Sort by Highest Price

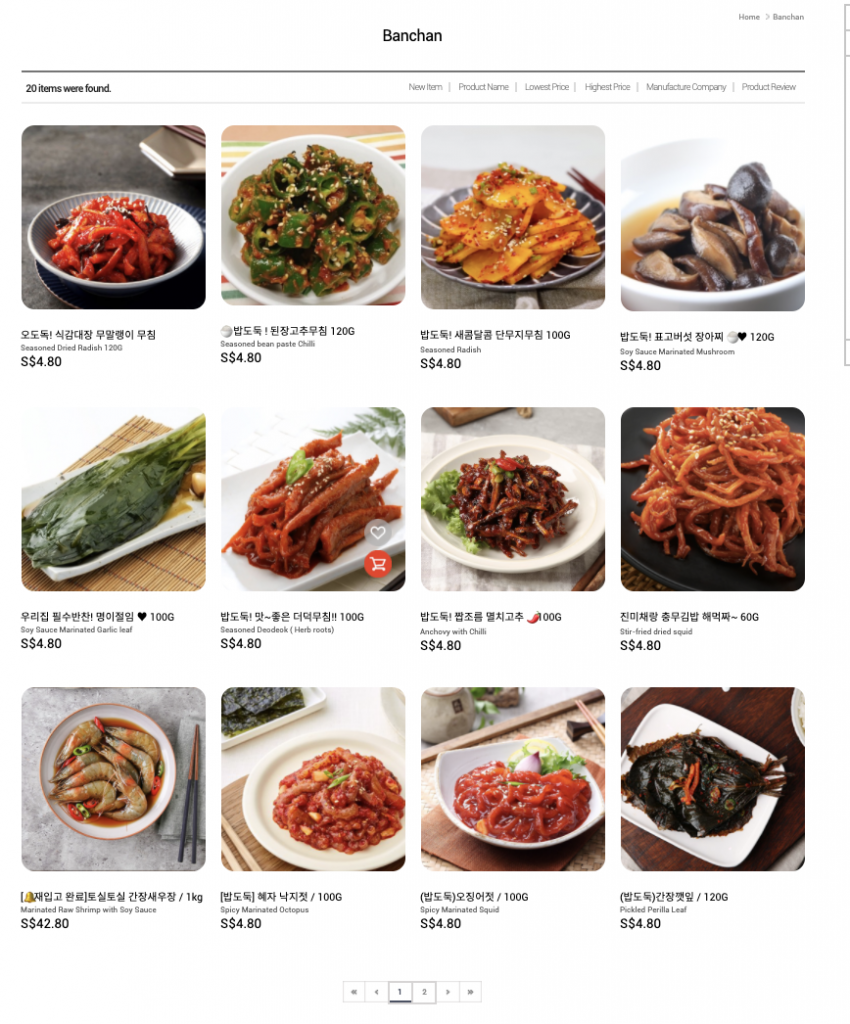[607, 87]
